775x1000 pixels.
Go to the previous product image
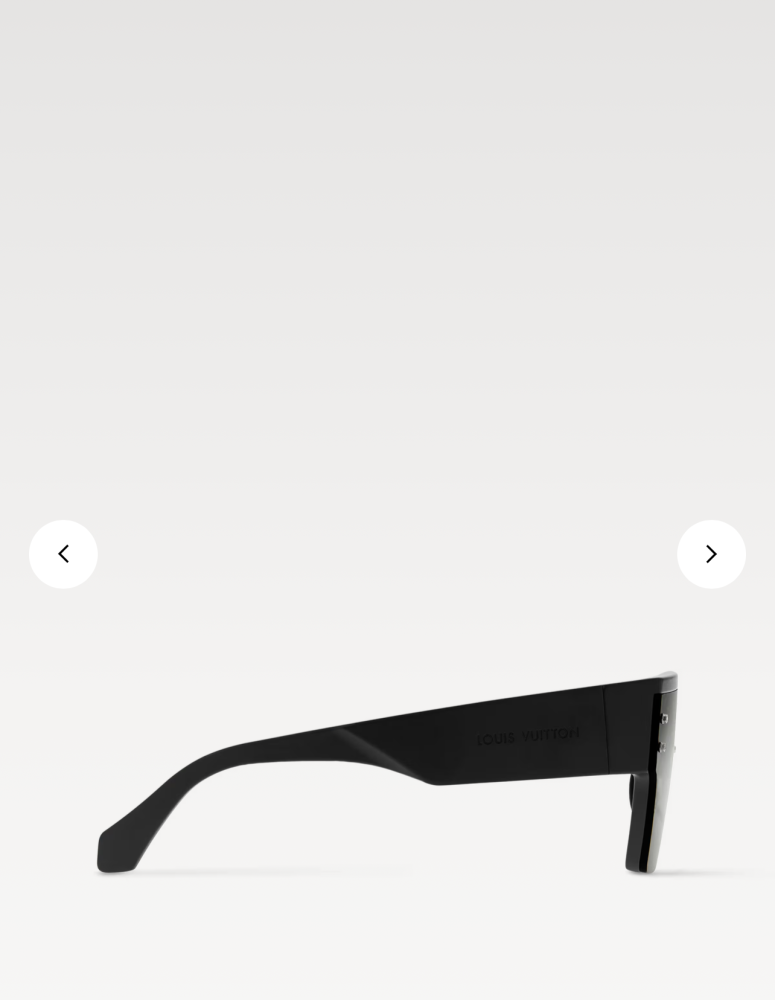(63, 554)
